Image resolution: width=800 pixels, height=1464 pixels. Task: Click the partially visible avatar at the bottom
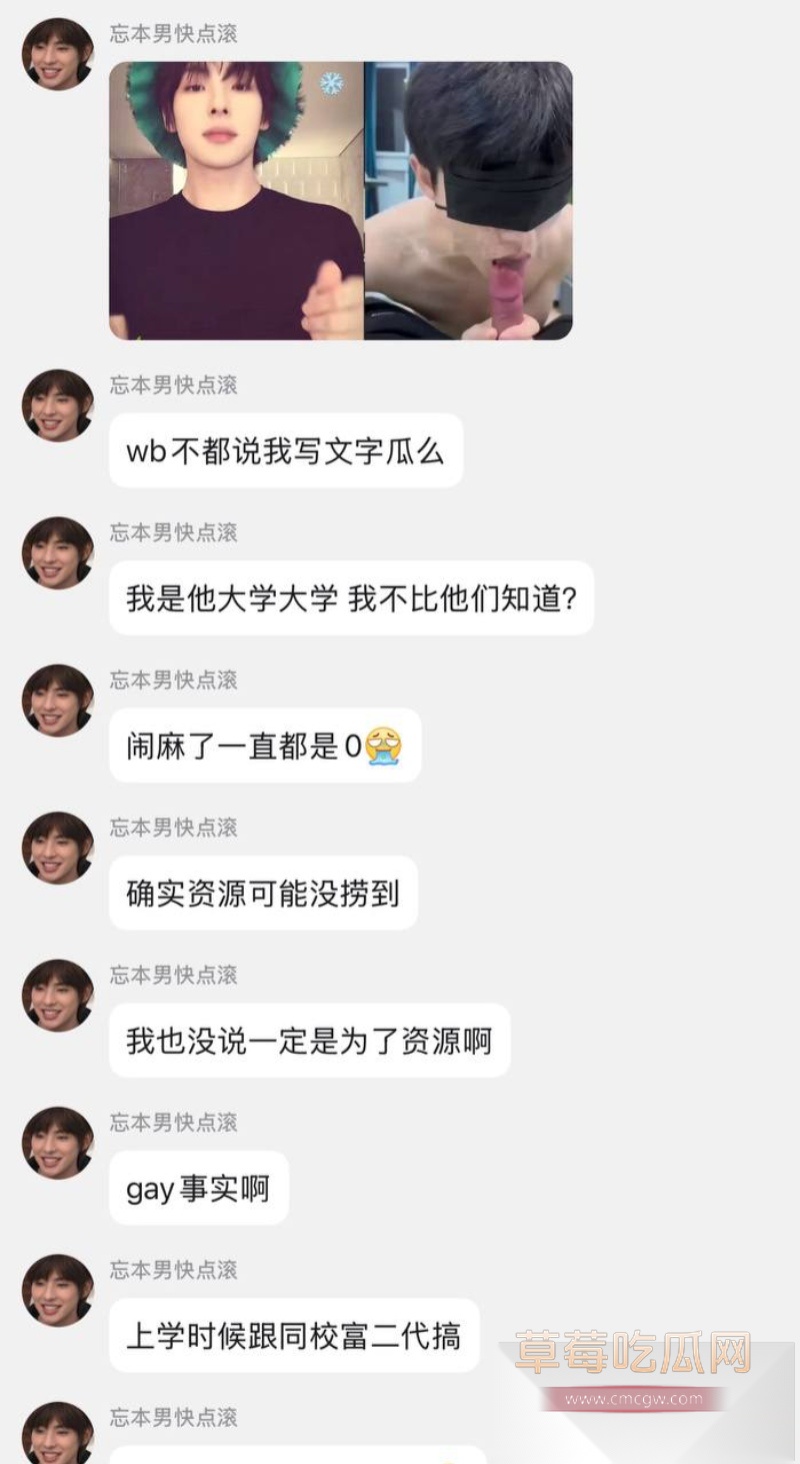(57, 1440)
